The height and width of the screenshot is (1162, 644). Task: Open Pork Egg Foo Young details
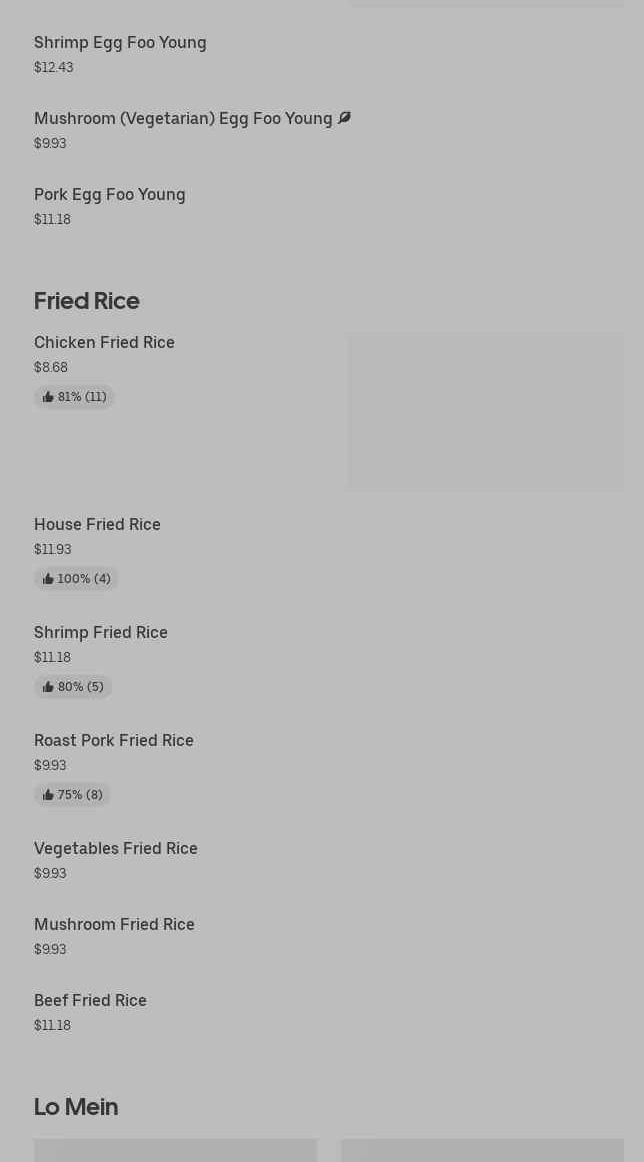[110, 195]
